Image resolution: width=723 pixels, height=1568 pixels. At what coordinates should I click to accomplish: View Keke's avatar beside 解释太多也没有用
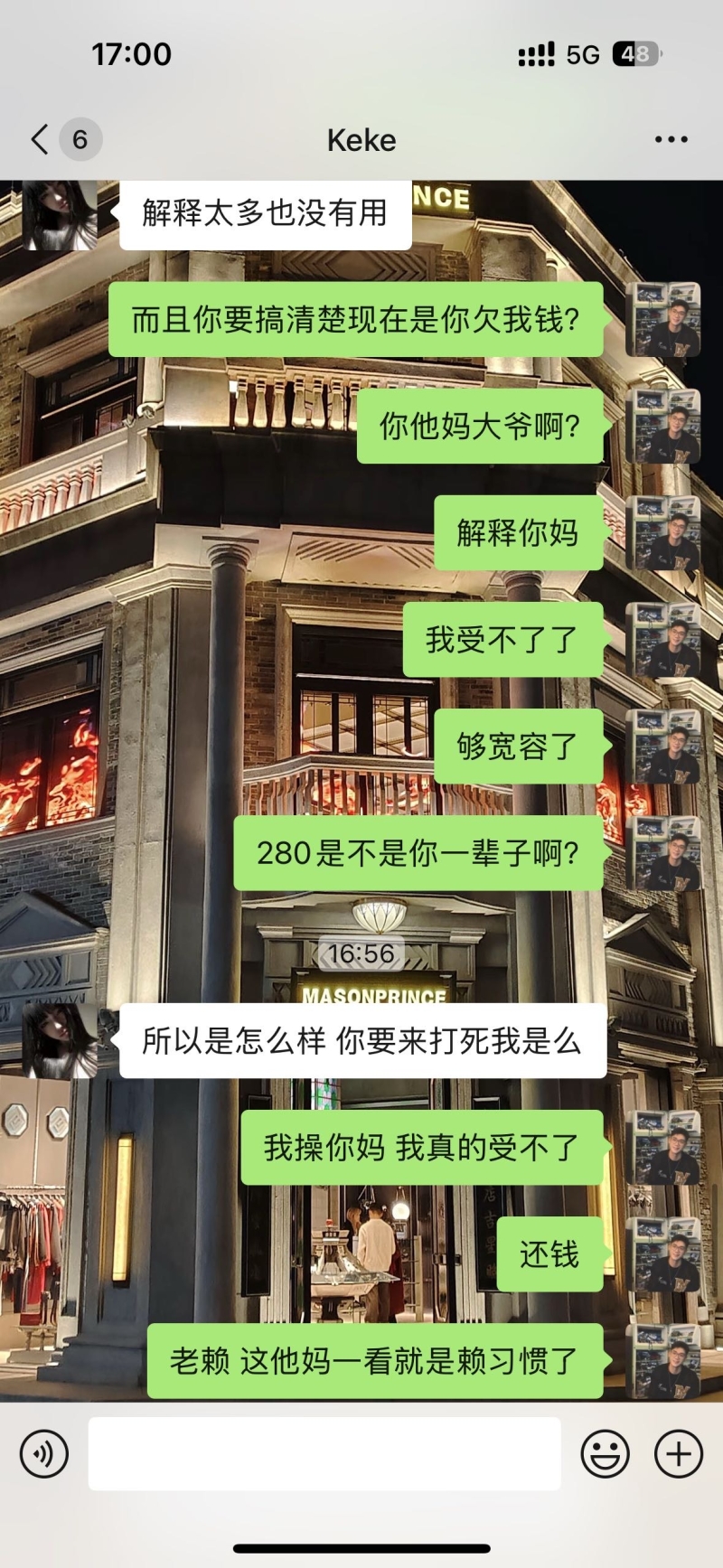pyautogui.click(x=60, y=215)
